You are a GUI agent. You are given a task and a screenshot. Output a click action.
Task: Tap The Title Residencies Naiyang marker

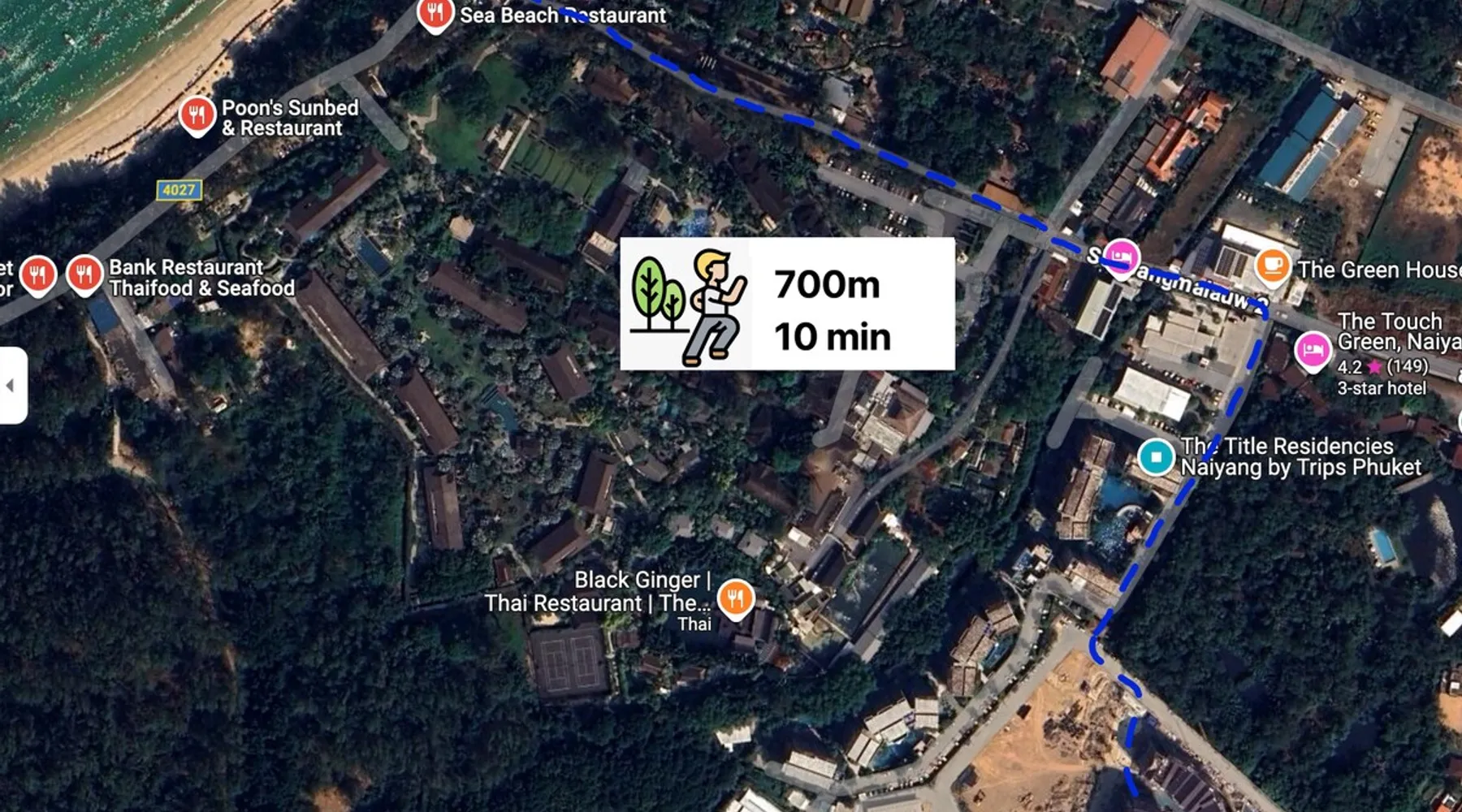[1156, 456]
